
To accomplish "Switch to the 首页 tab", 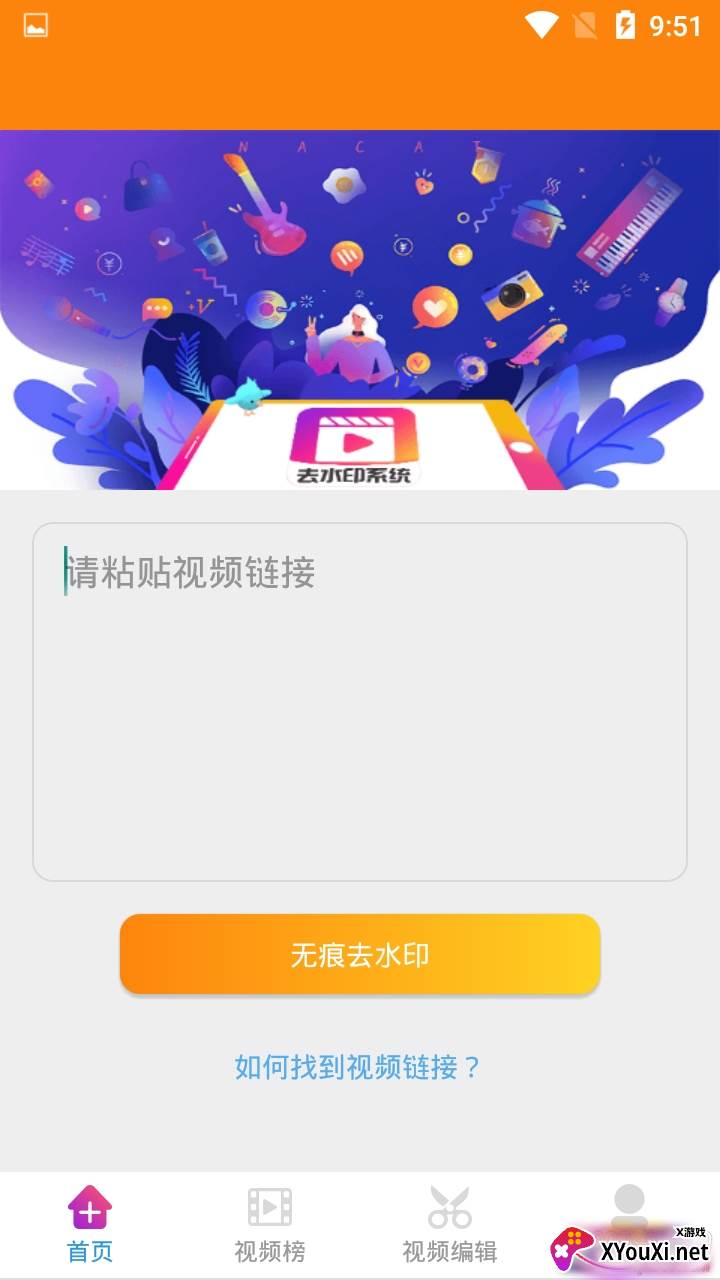I will click(x=90, y=1224).
